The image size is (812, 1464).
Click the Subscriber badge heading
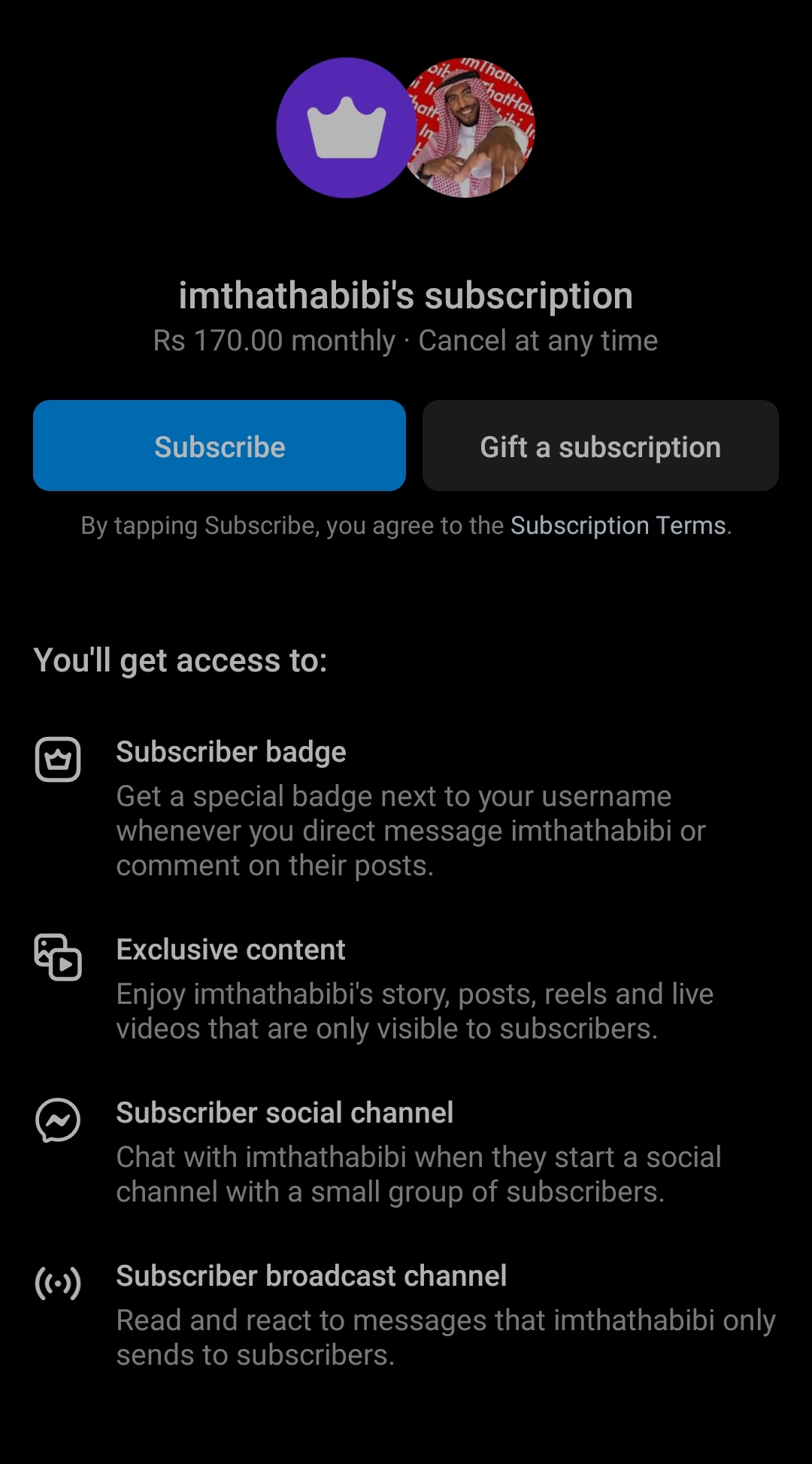point(231,751)
